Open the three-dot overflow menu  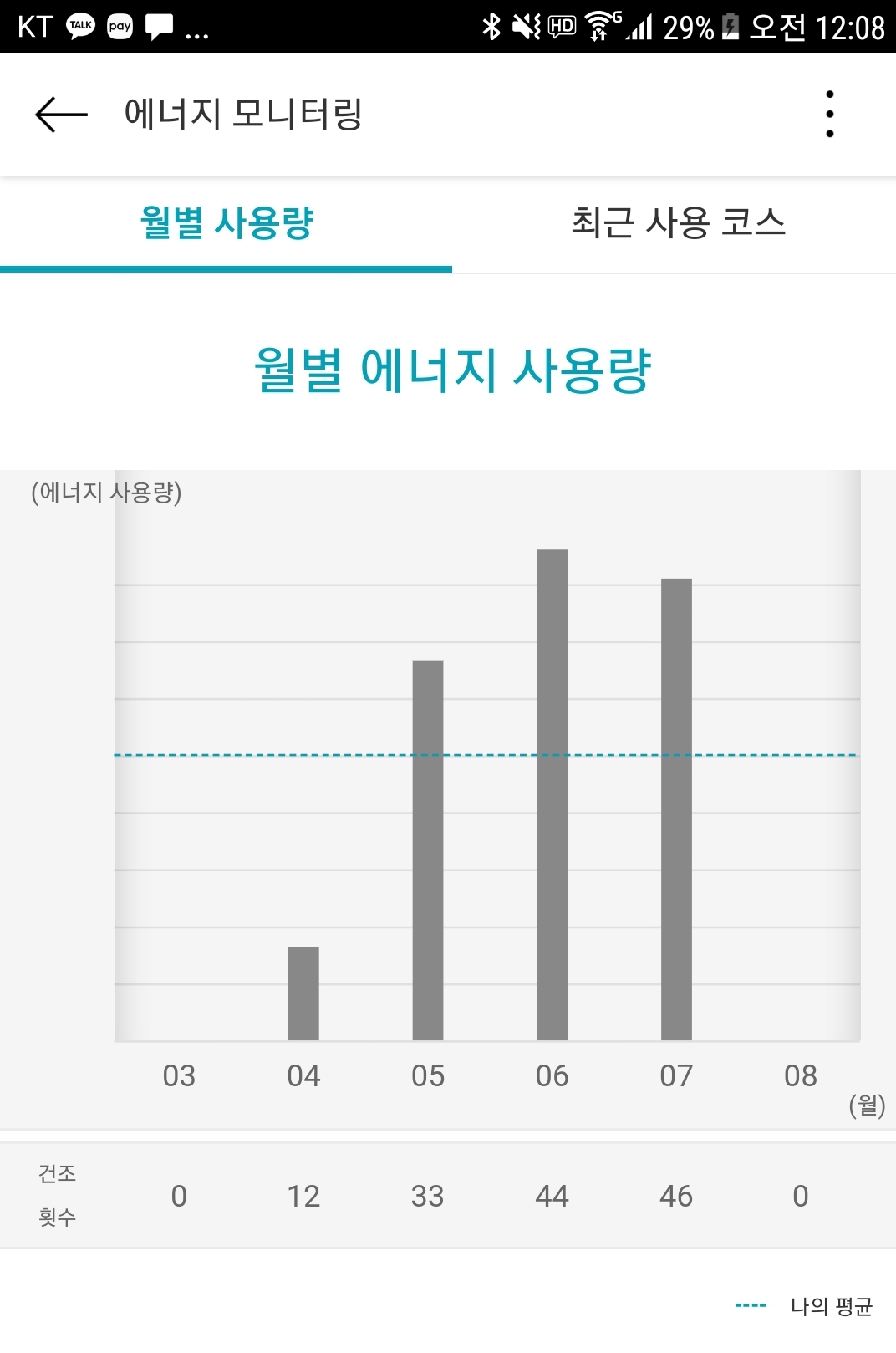click(x=829, y=114)
